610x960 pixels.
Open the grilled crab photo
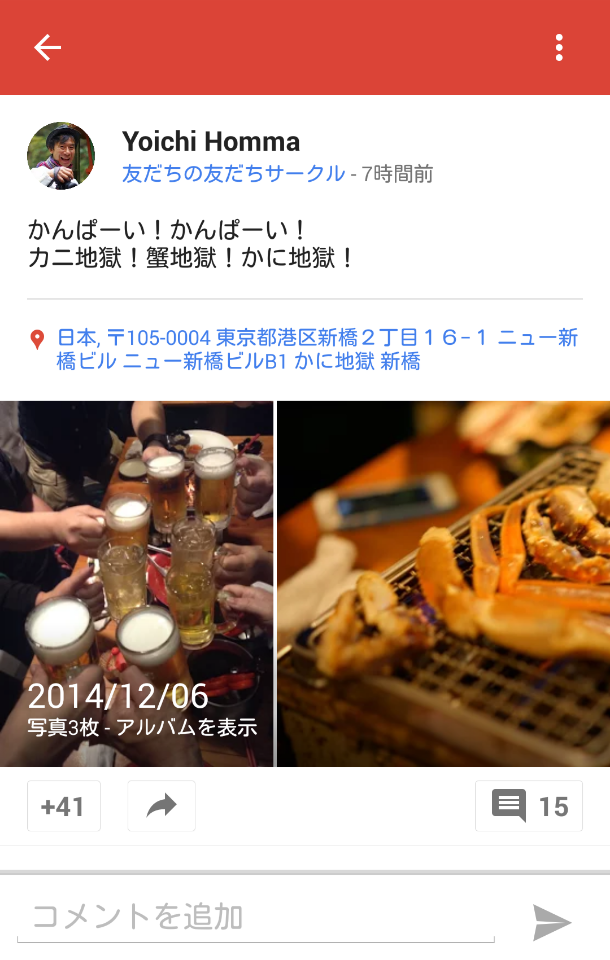click(443, 584)
